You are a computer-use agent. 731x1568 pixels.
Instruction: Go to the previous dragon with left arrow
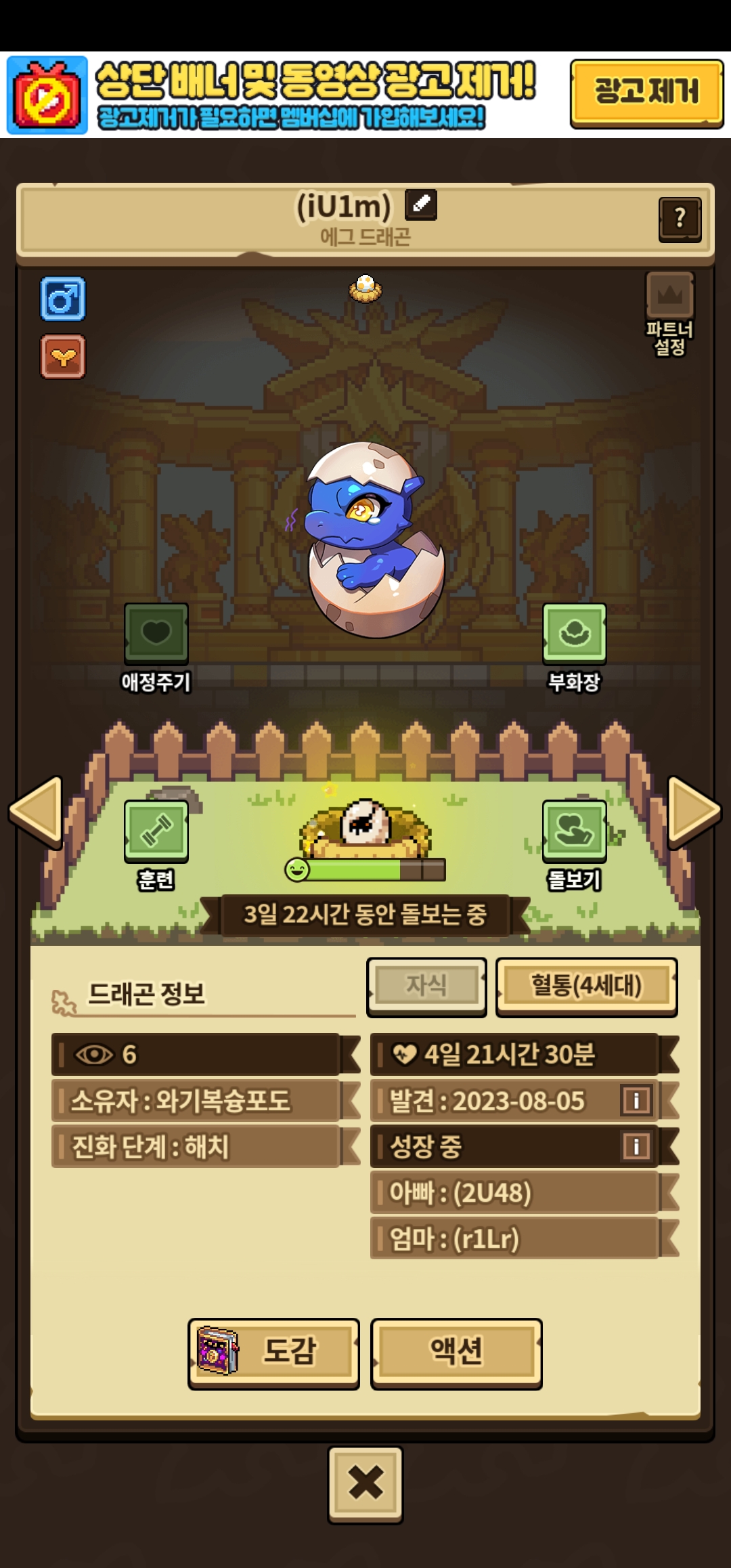(37, 811)
